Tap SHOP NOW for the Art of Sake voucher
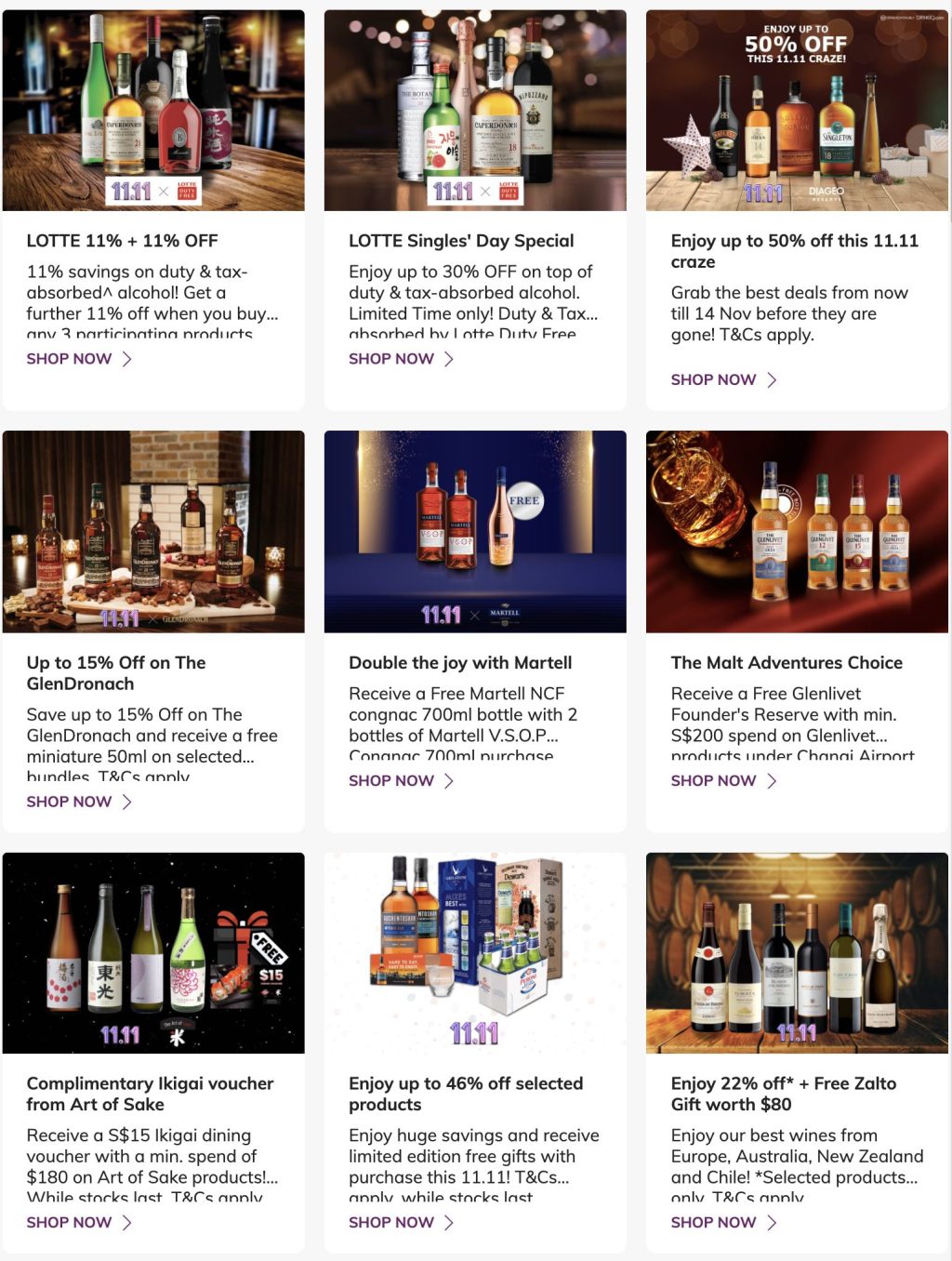This screenshot has width=952, height=1261. pos(79,1222)
